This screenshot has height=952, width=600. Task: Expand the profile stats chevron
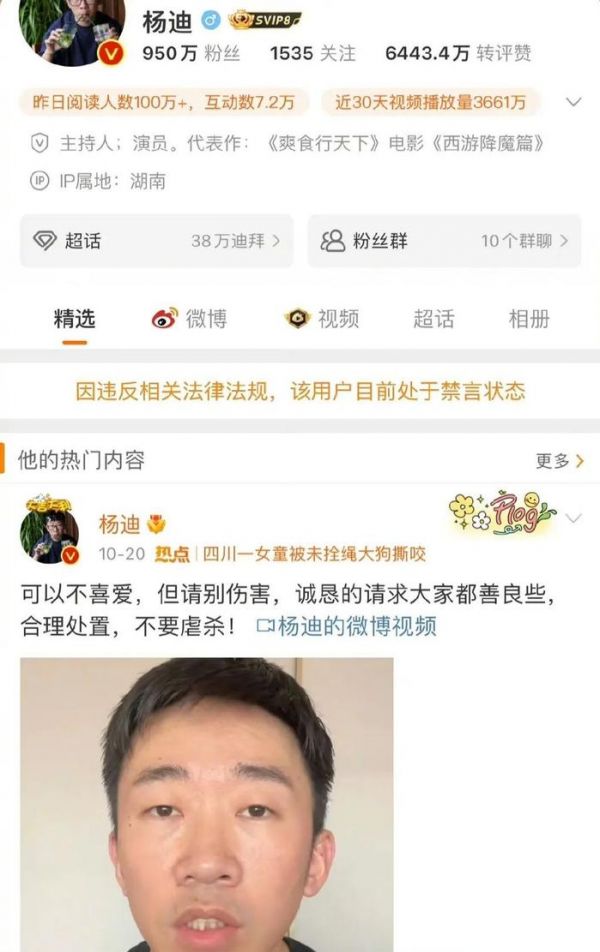pyautogui.click(x=574, y=102)
